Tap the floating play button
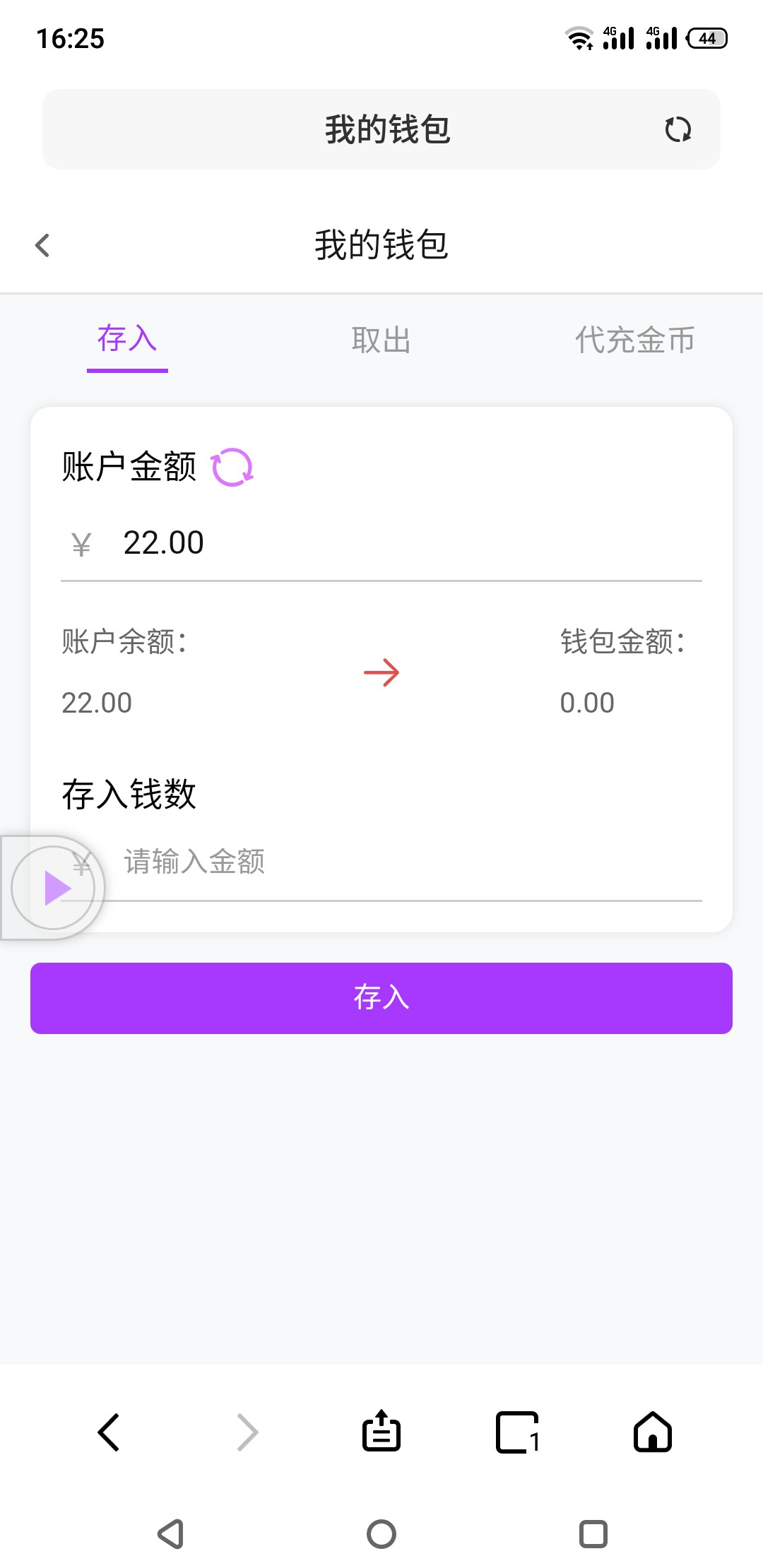This screenshot has height=1568, width=763. [54, 887]
